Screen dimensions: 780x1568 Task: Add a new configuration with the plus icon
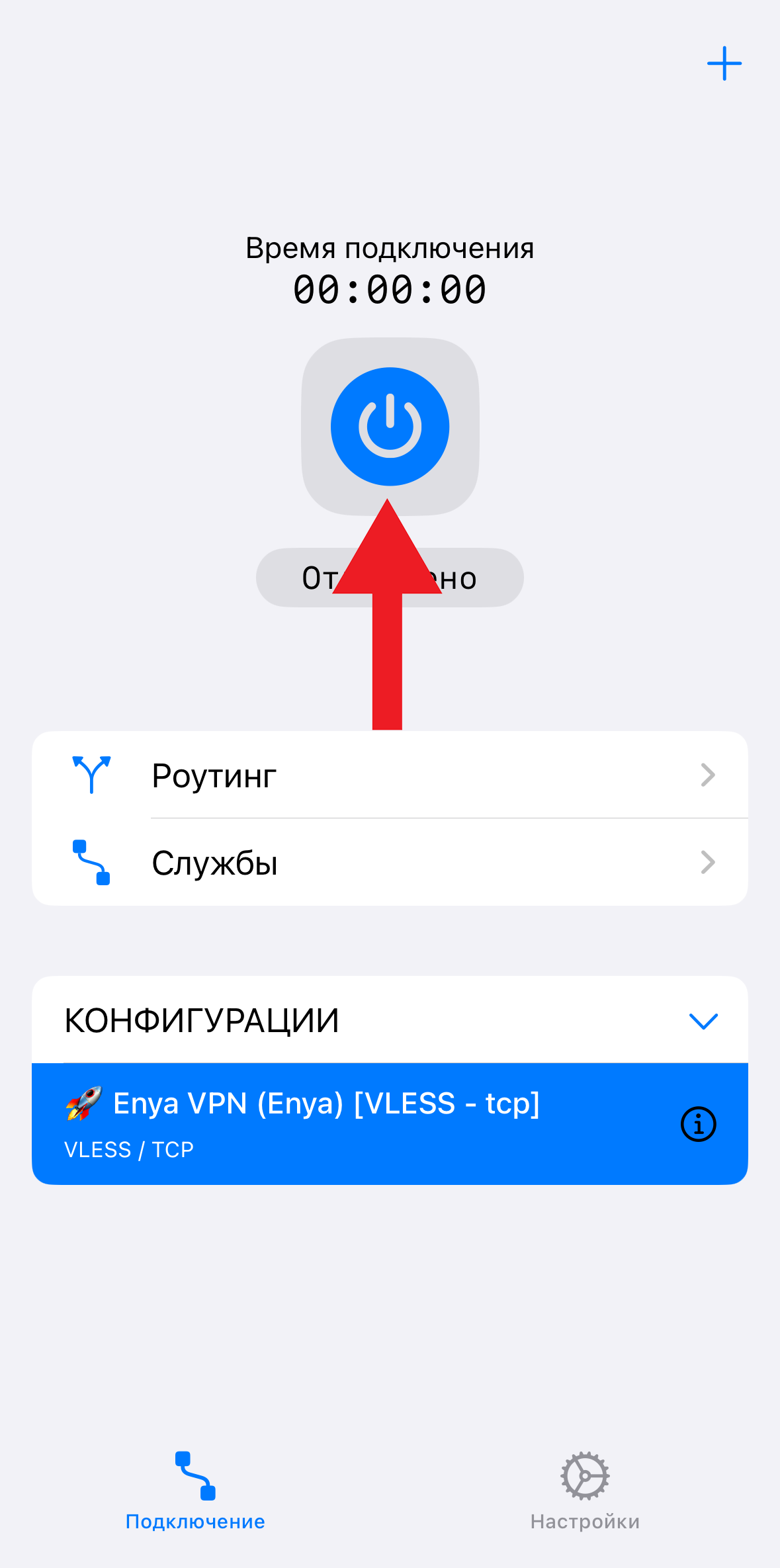(x=724, y=64)
